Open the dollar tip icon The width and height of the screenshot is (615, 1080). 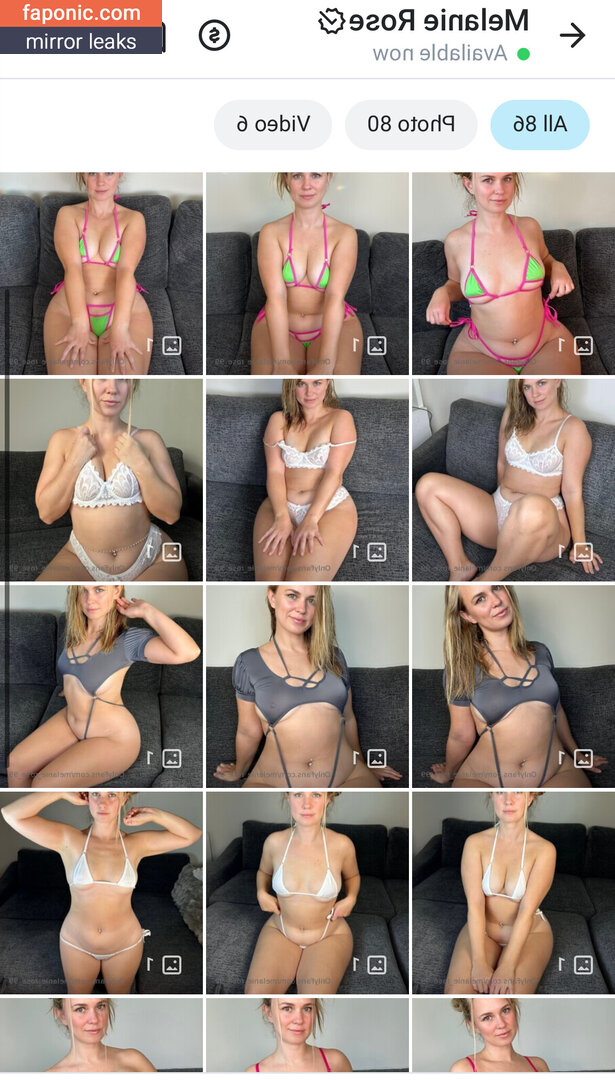[x=214, y=36]
